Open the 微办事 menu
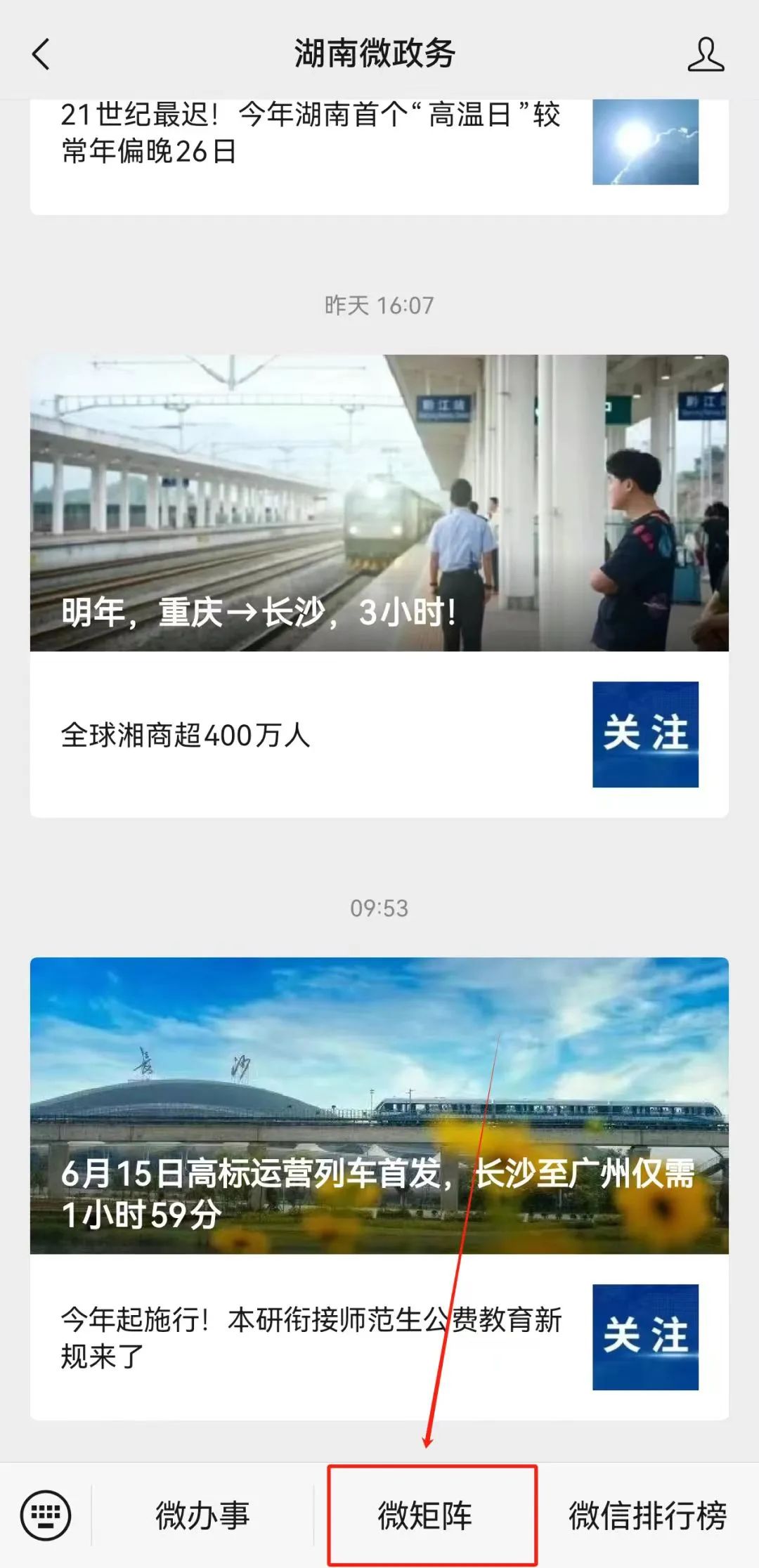The image size is (759, 1568). pos(202,1515)
